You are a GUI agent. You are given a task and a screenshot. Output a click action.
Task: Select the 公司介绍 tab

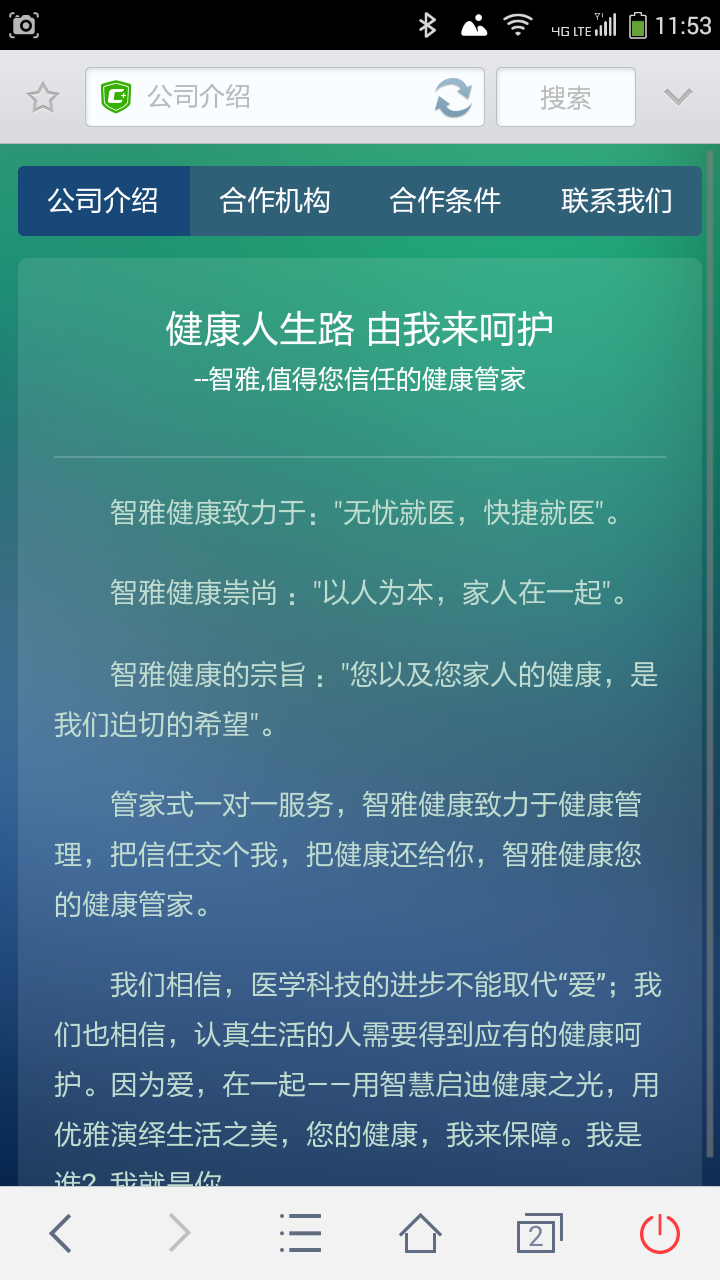pos(104,201)
